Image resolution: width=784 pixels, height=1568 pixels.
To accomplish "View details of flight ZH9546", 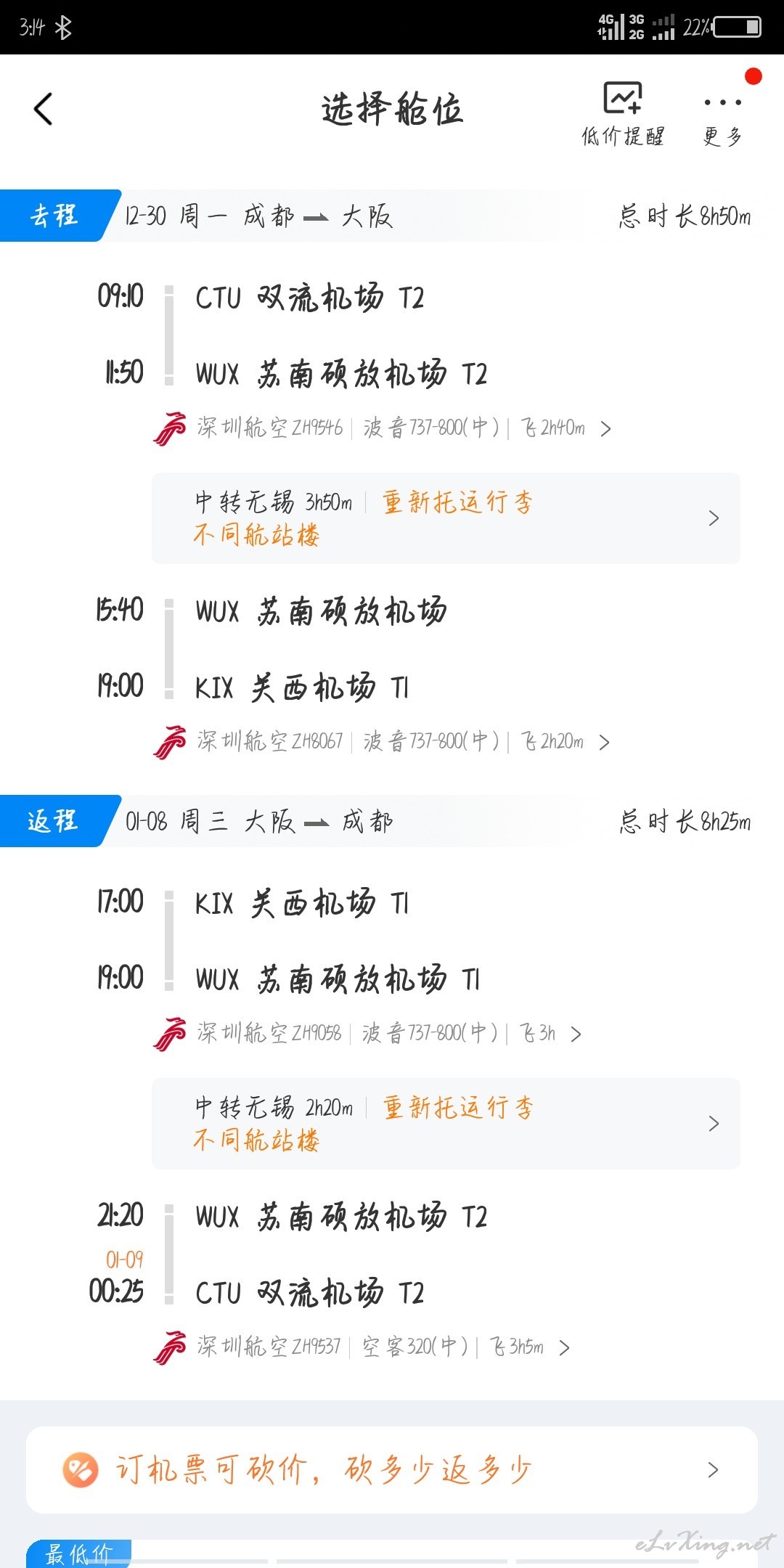I will [383, 428].
